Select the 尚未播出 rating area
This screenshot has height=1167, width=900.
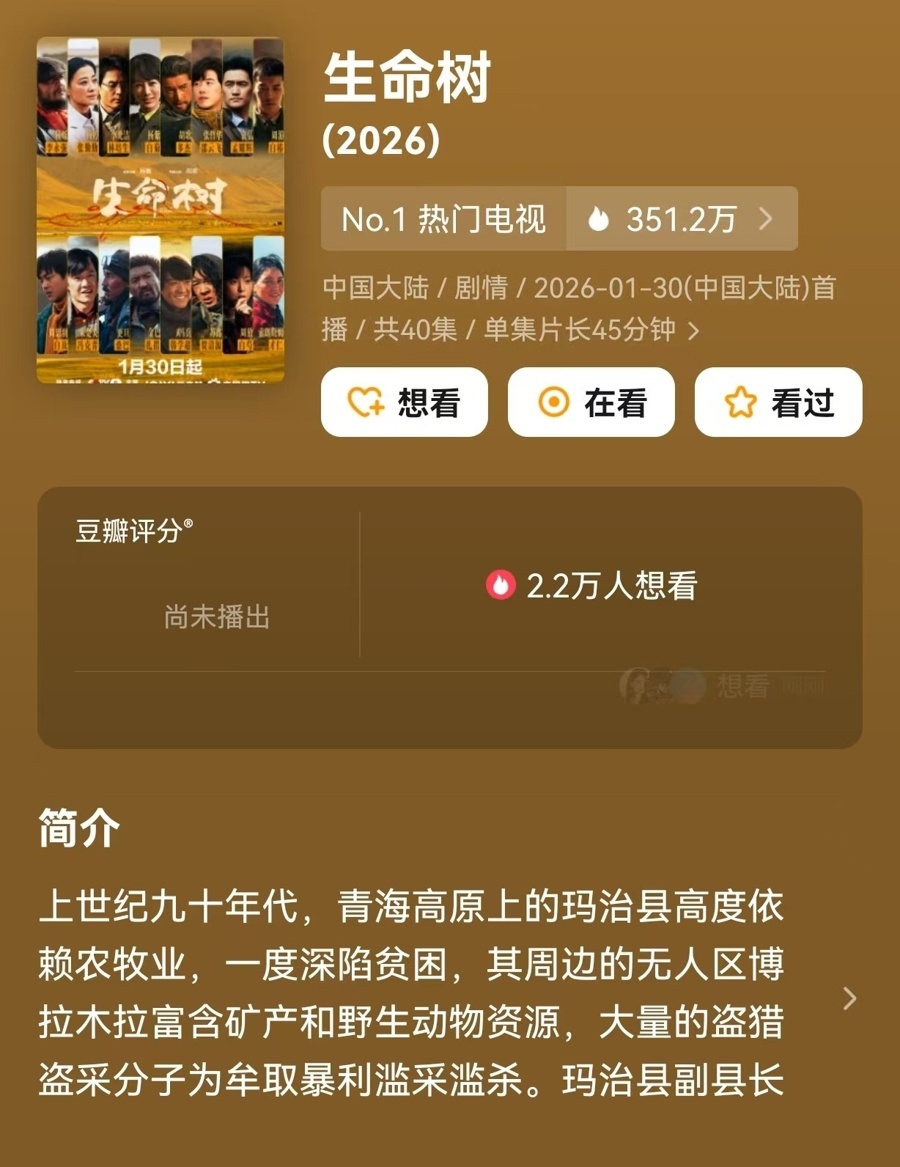216,617
